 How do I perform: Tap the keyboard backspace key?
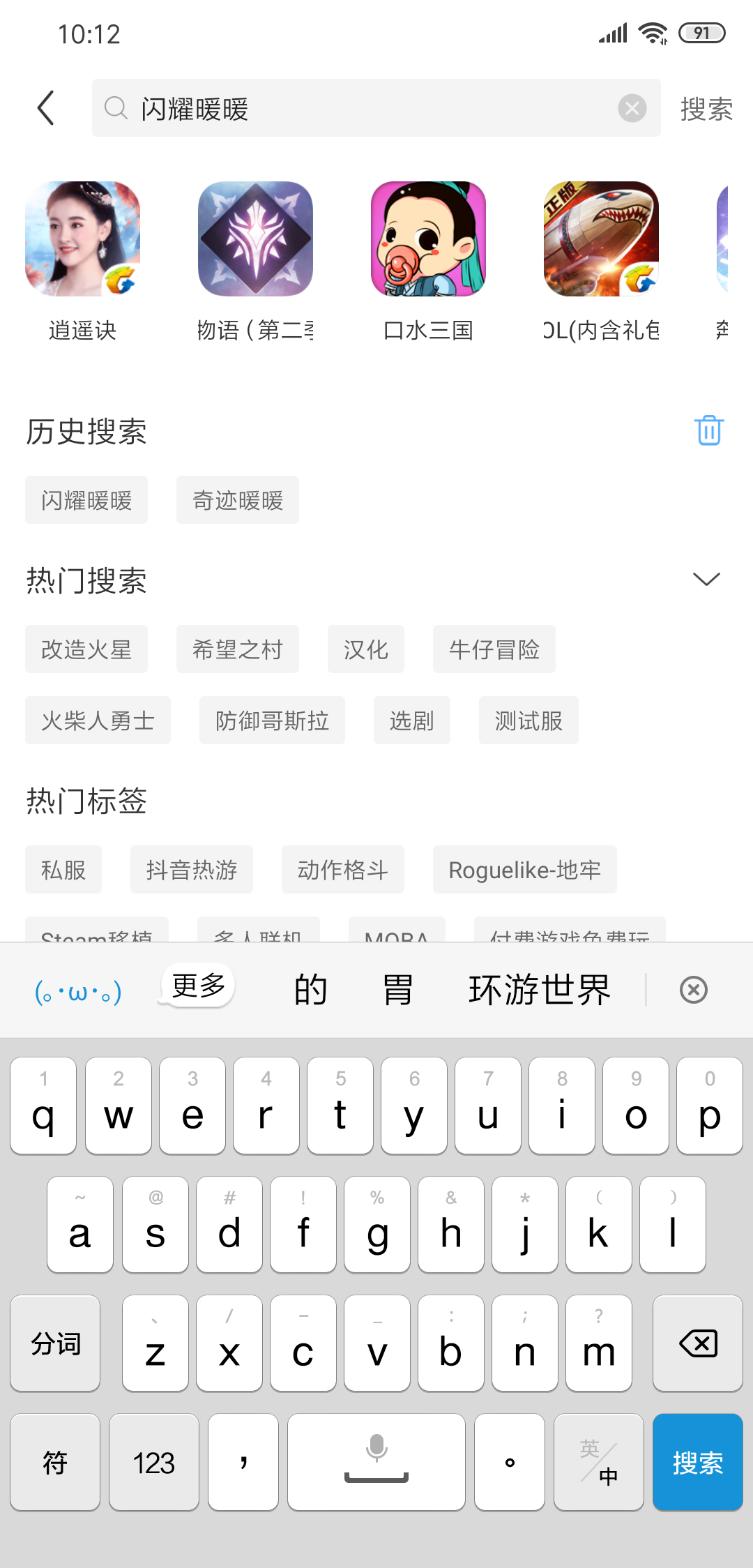tap(697, 1343)
